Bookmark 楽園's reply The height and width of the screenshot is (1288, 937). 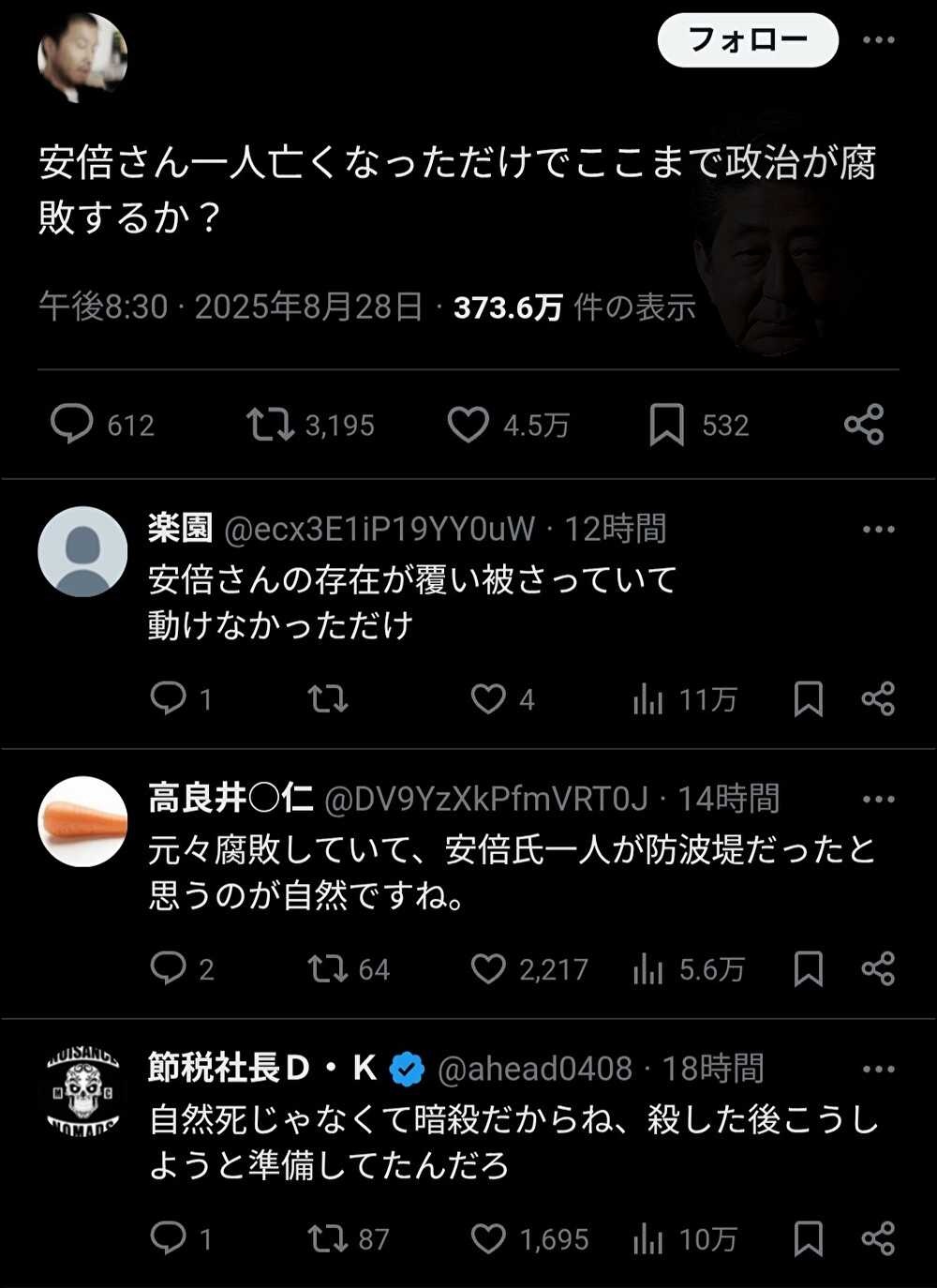click(809, 699)
